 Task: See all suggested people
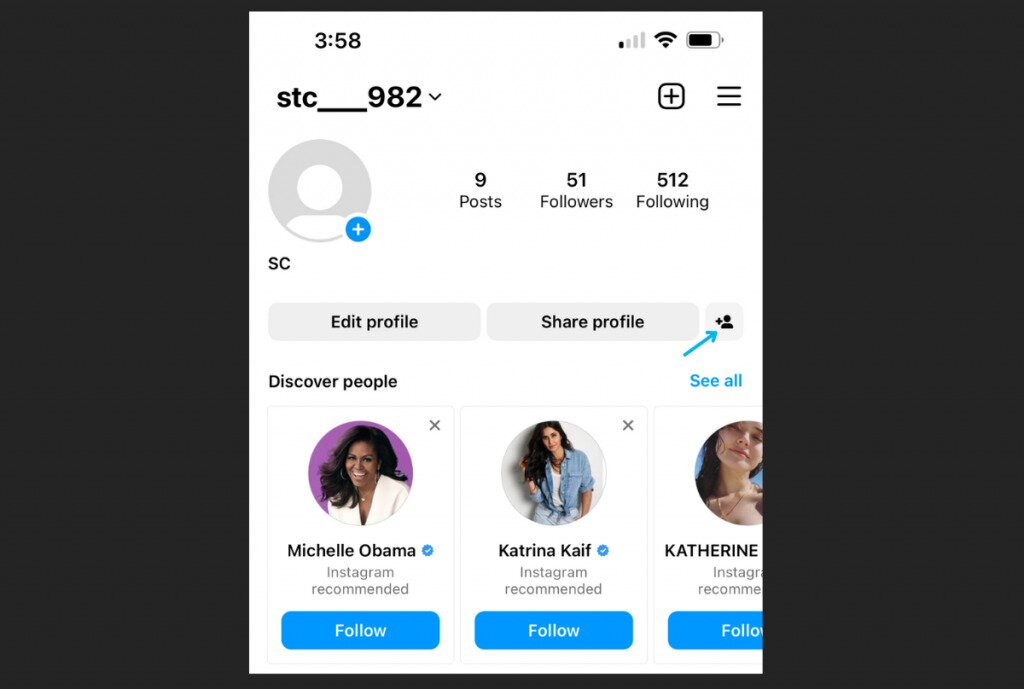tap(715, 381)
